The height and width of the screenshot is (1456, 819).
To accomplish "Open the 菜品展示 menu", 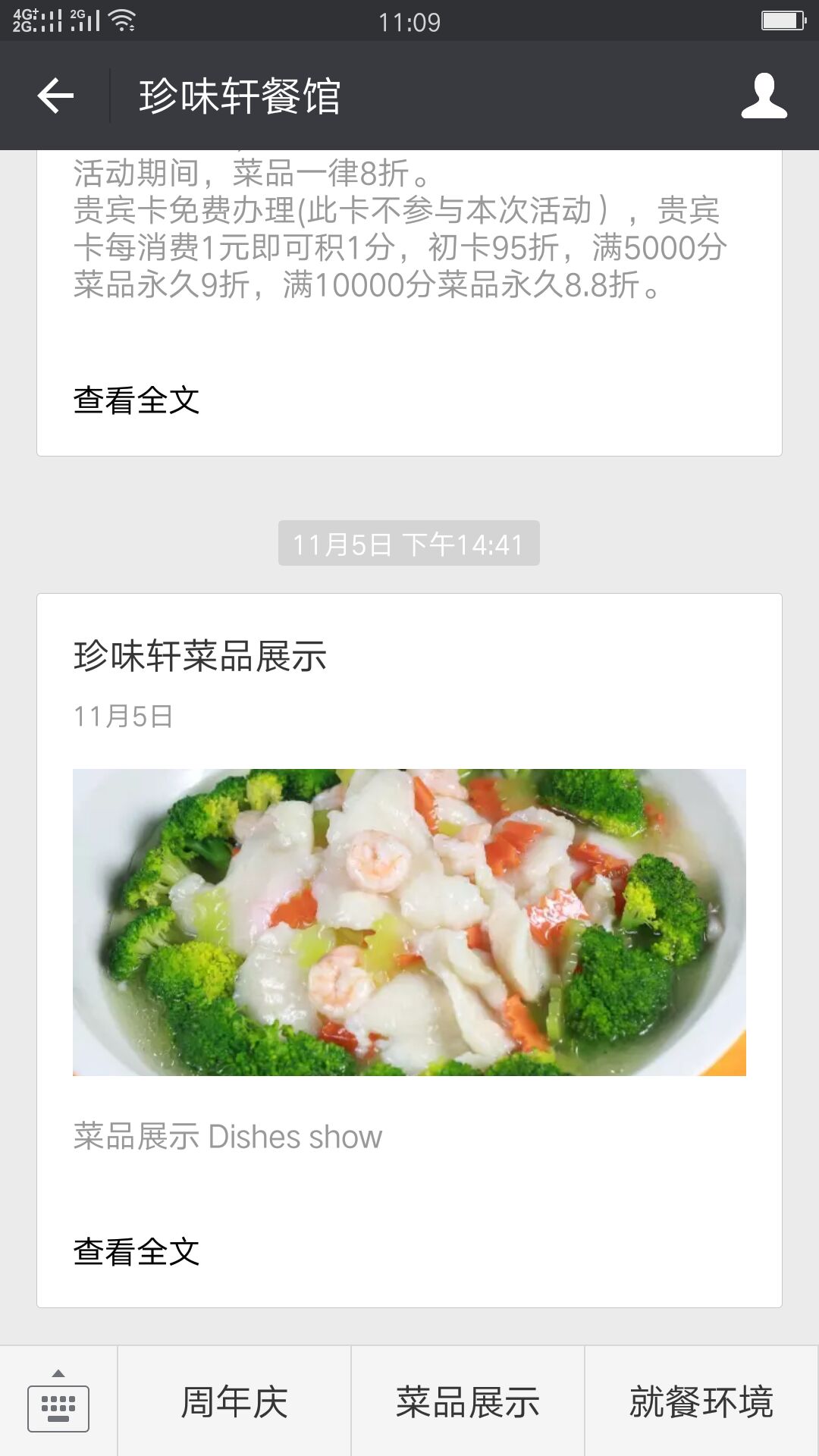I will click(x=467, y=1402).
